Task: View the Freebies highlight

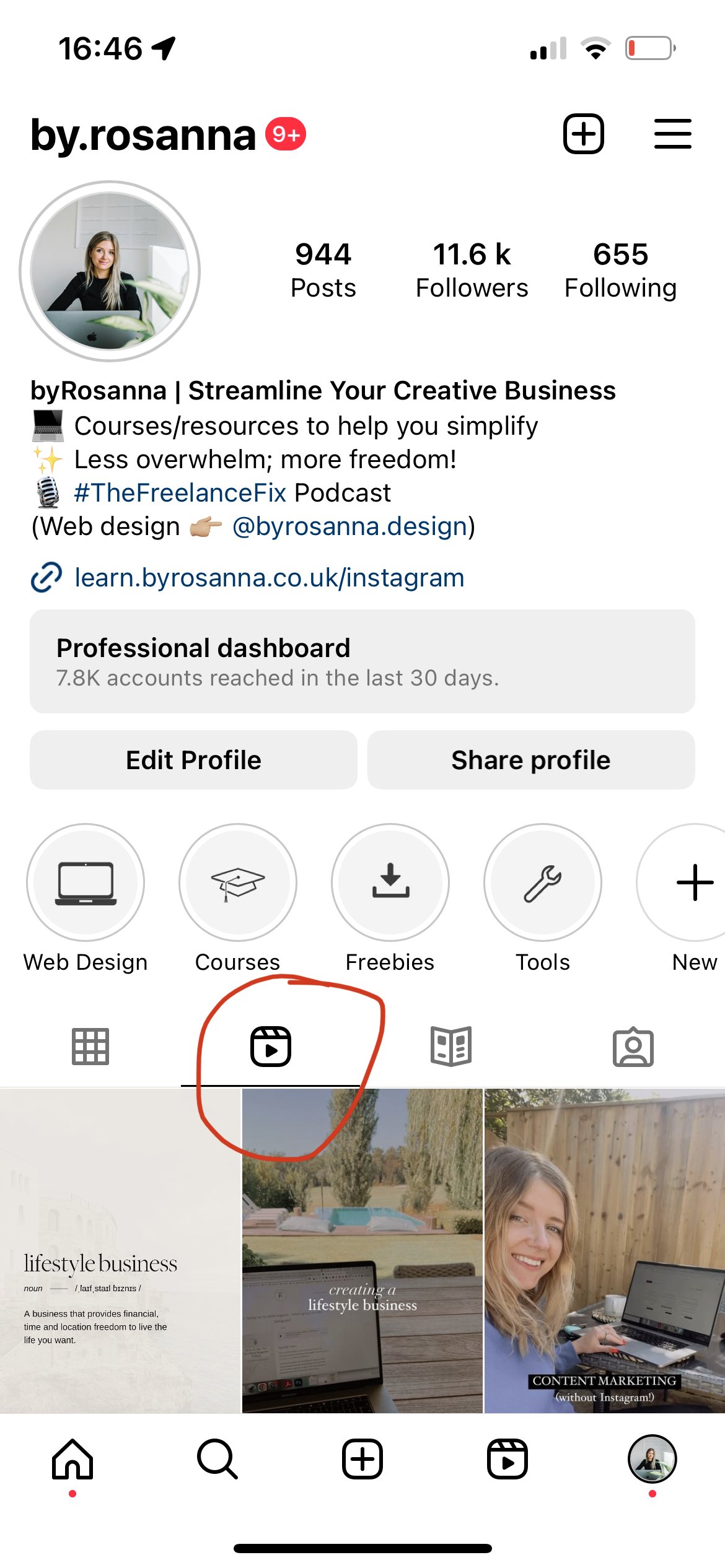Action: click(x=390, y=882)
